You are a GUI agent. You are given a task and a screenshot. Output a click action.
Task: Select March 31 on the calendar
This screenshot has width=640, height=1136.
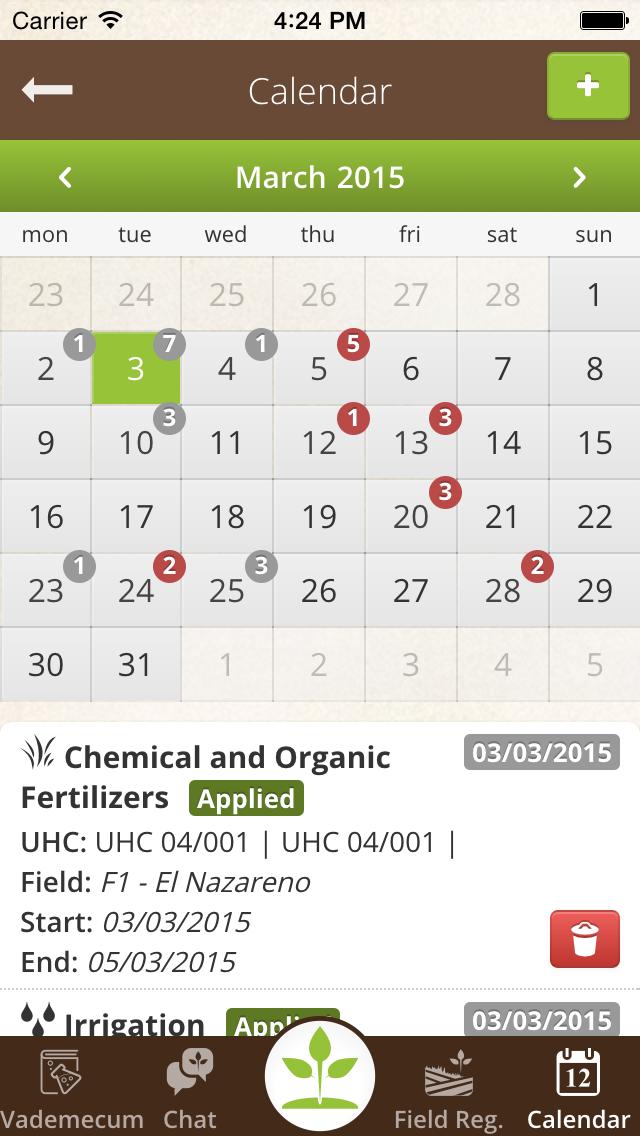click(x=136, y=665)
